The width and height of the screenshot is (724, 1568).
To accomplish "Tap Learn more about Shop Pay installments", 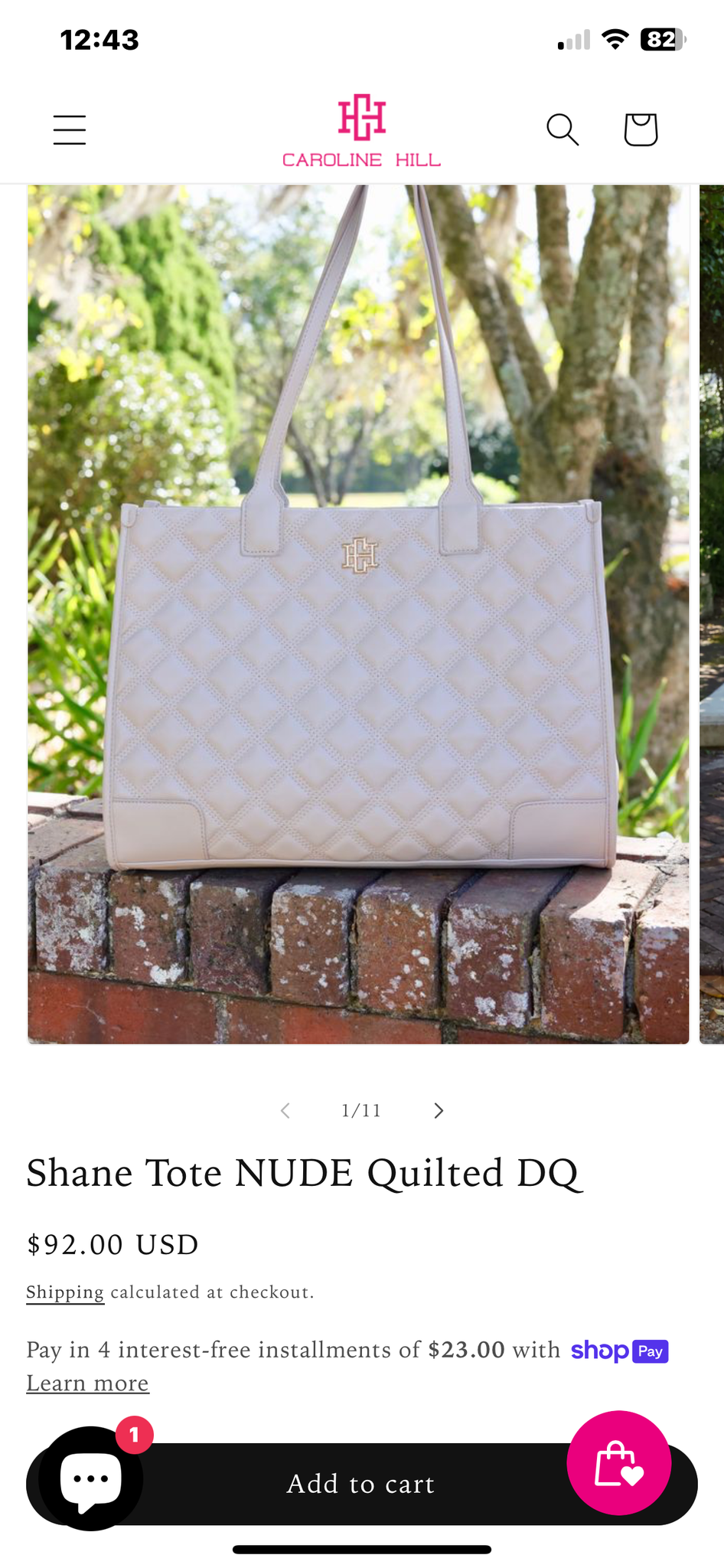I will click(88, 1383).
